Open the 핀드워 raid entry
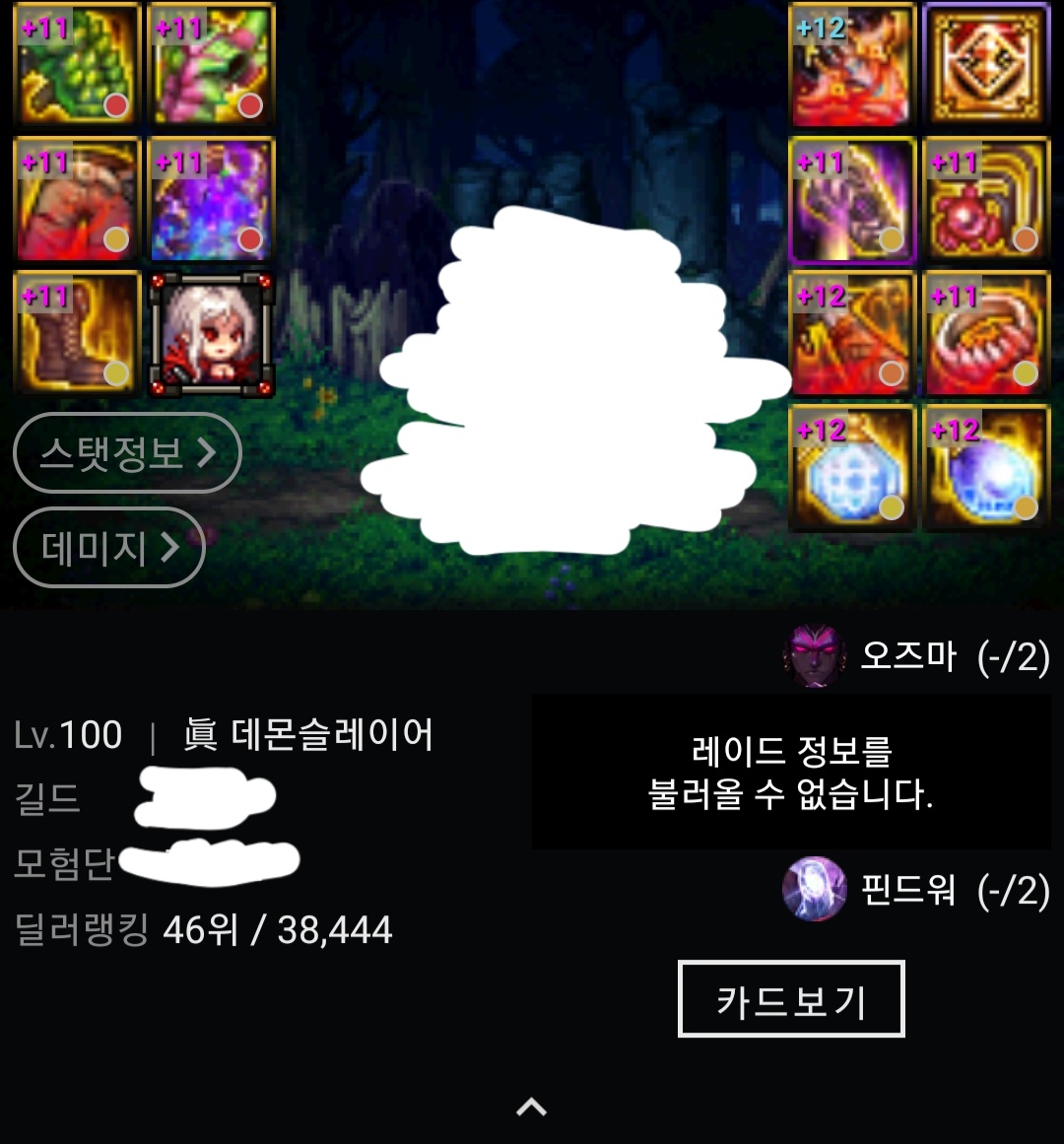This screenshot has height=1144, width=1064. click(x=915, y=890)
